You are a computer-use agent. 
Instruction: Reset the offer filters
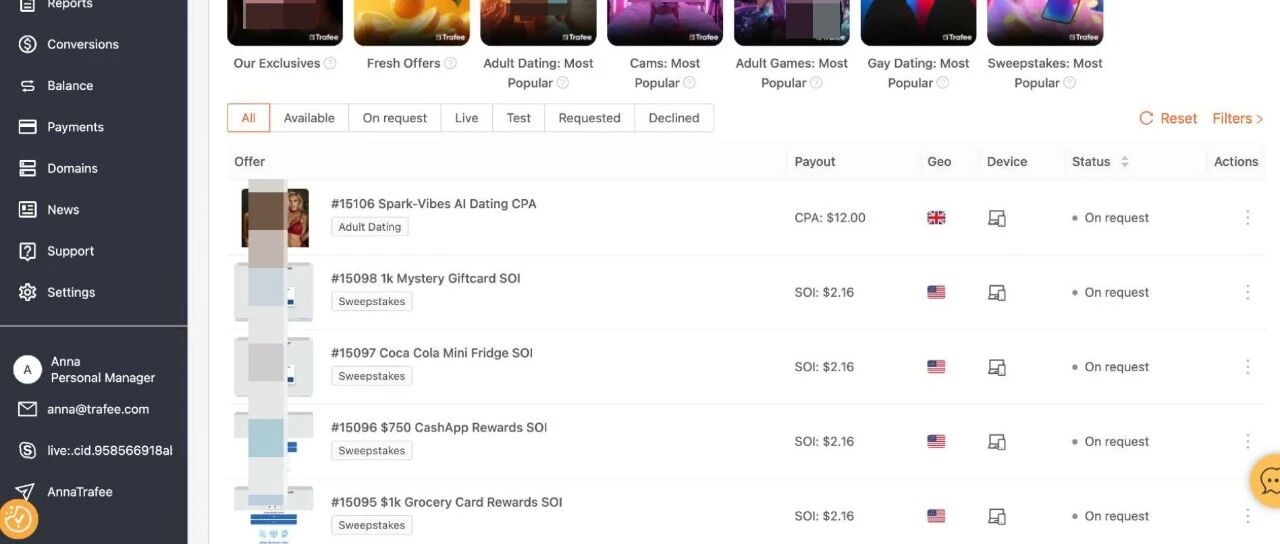1168,118
